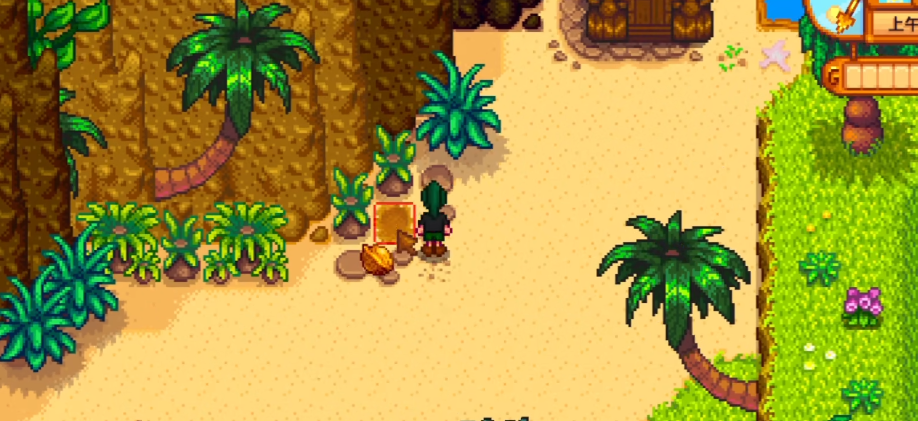Tap the red-outlined highlighted sand tile
The height and width of the screenshot is (421, 918).
(394, 222)
